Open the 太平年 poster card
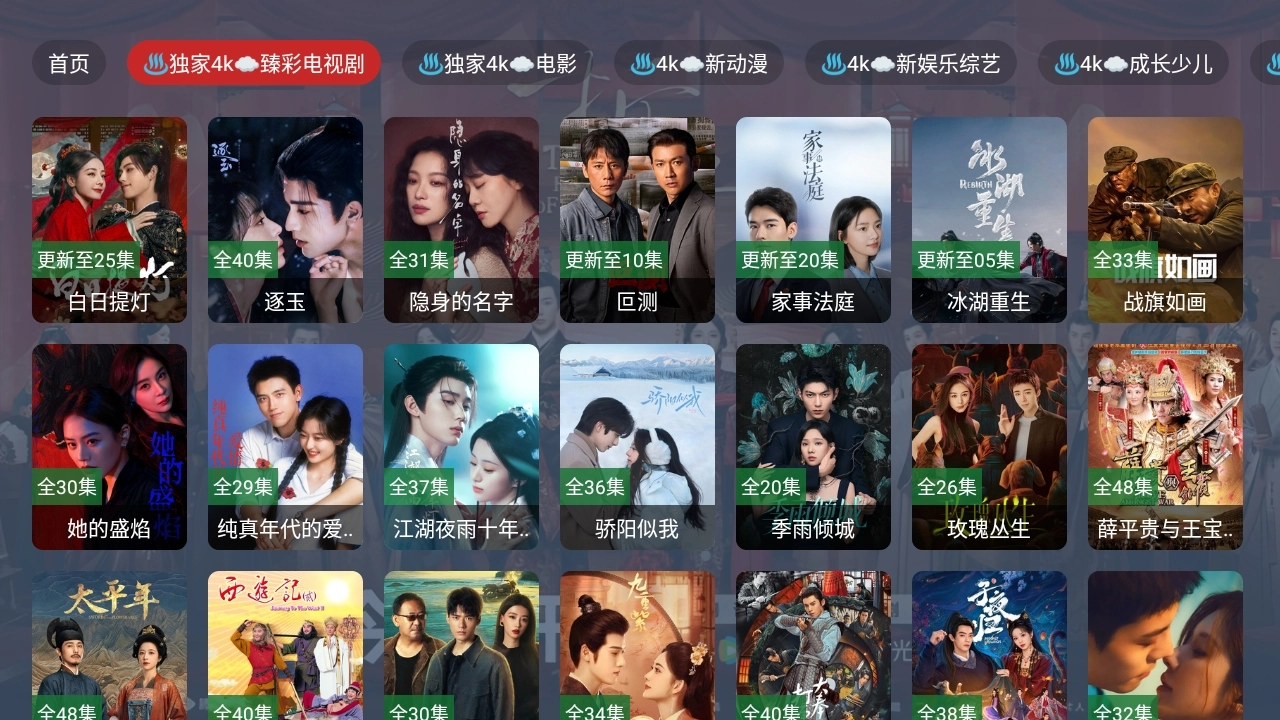1280x720 pixels. [109, 645]
